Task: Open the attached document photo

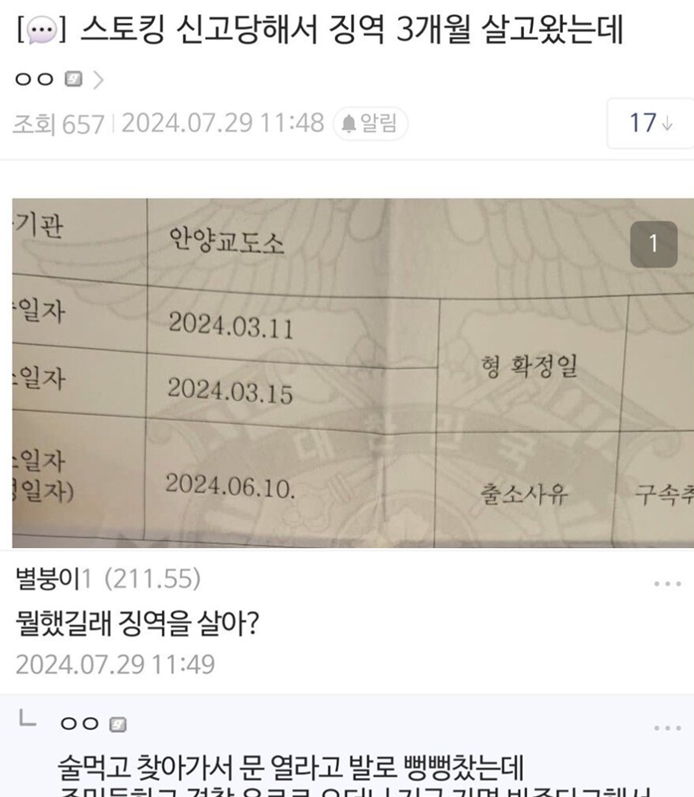Action: (347, 372)
